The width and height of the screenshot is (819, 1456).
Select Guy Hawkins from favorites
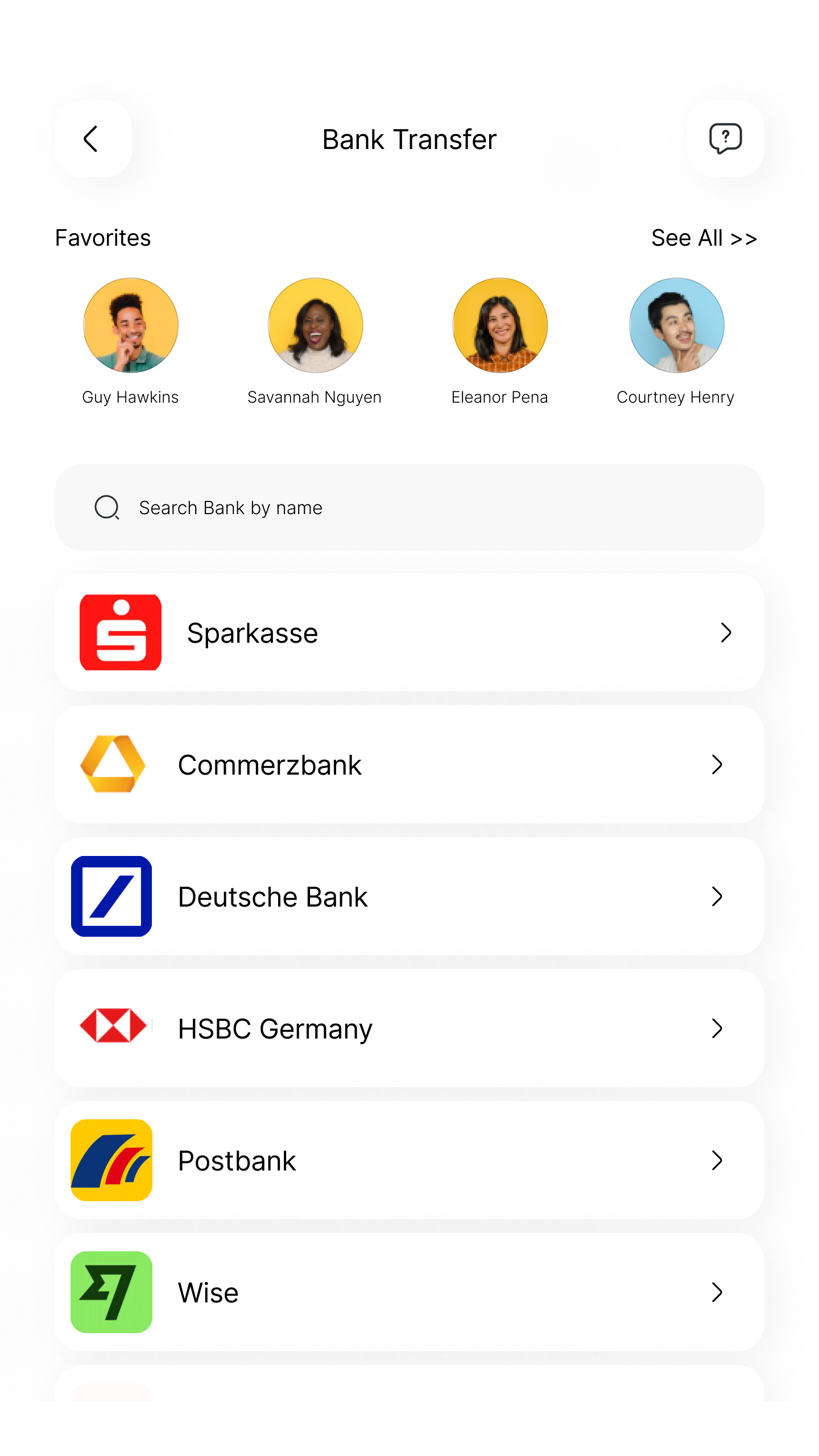click(131, 325)
